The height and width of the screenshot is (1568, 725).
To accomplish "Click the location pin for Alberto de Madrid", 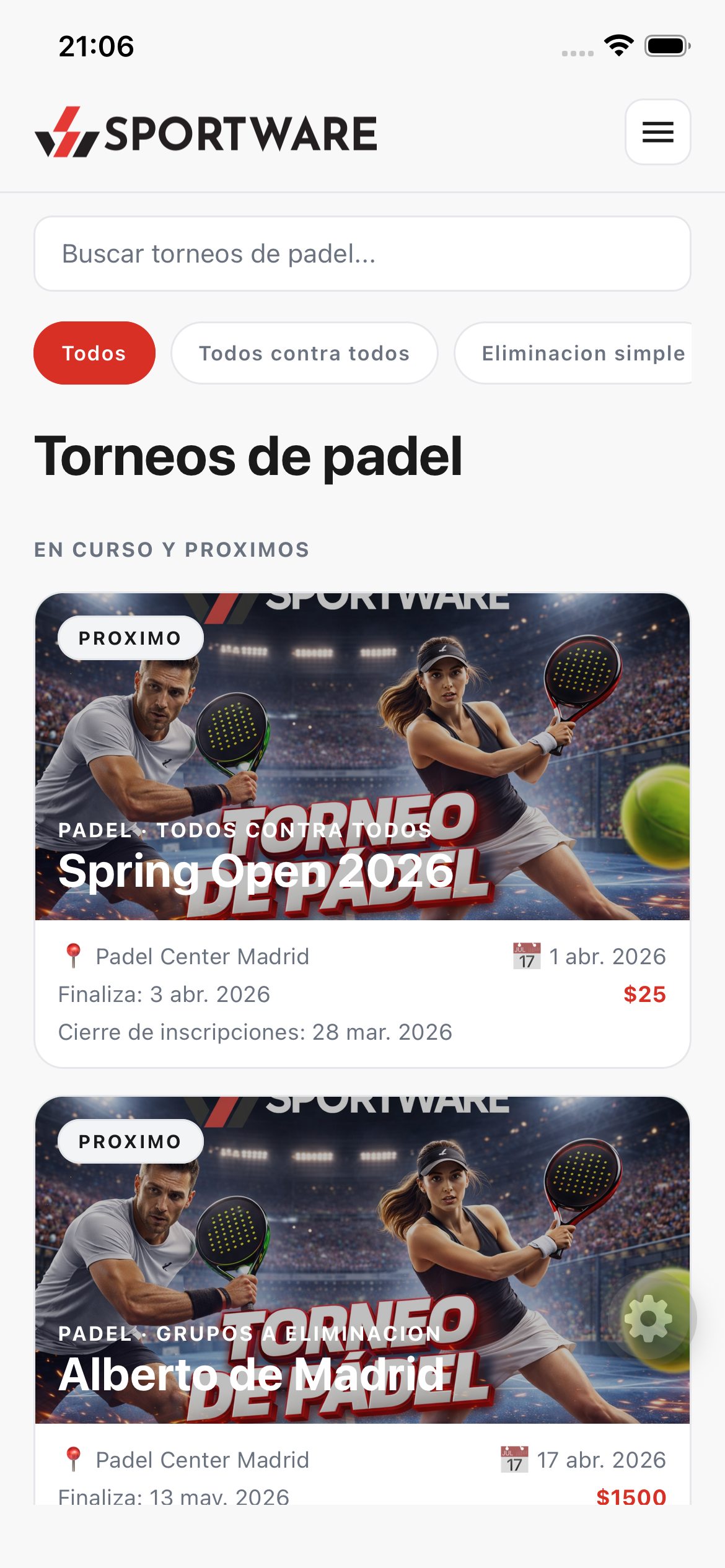I will point(73,1460).
